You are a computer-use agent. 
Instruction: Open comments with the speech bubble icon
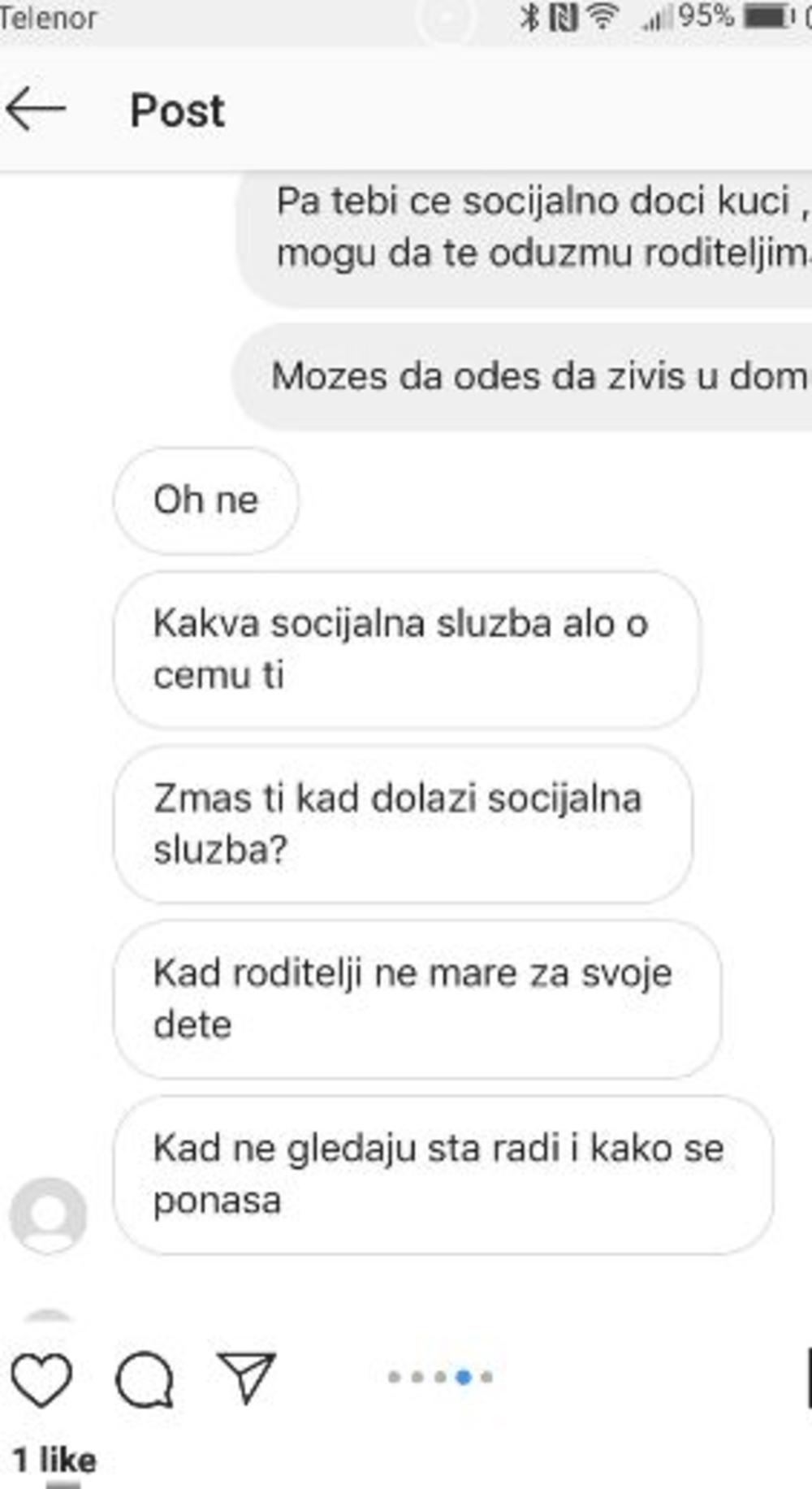point(145,1379)
